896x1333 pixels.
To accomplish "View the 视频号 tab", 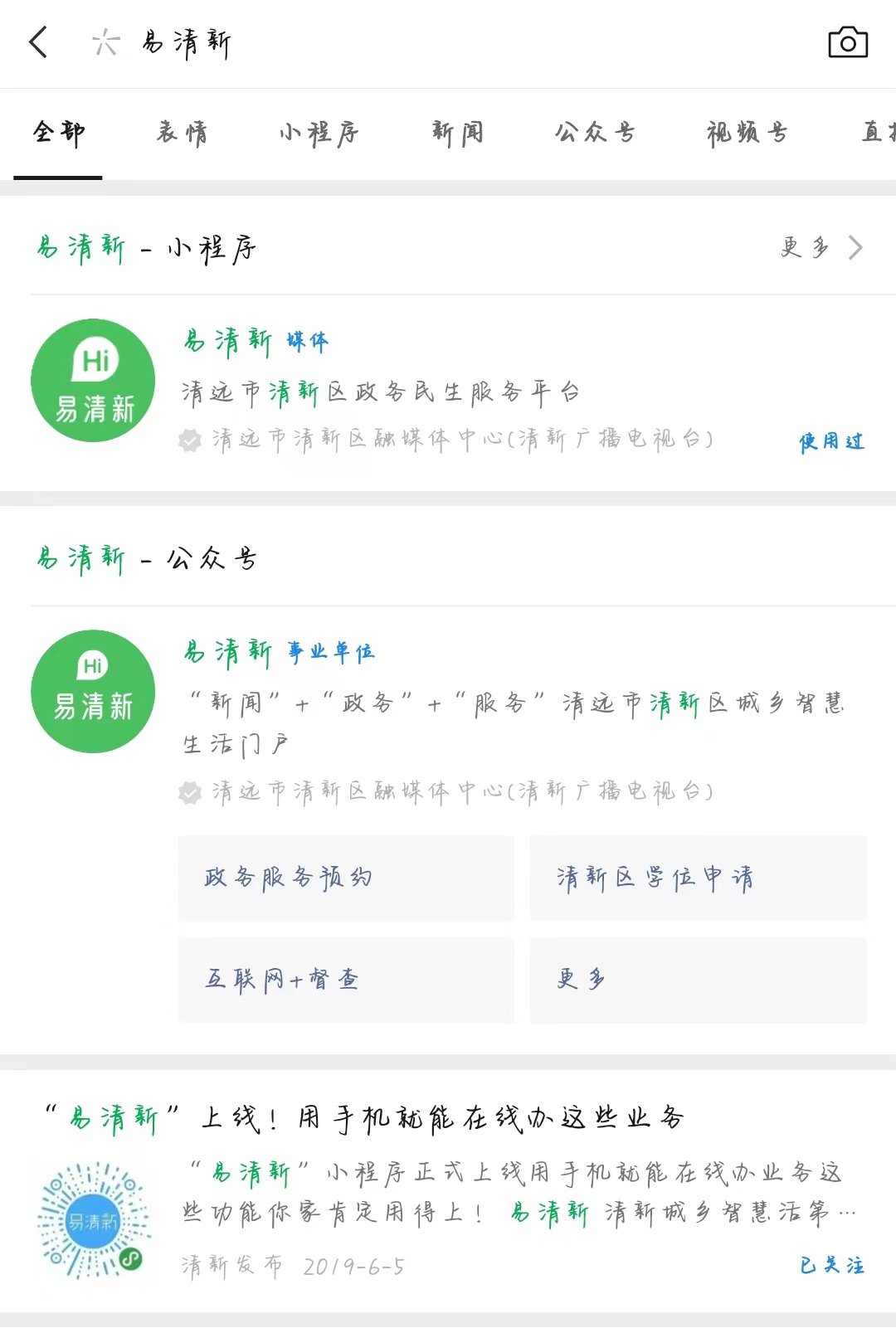I will coord(747,133).
